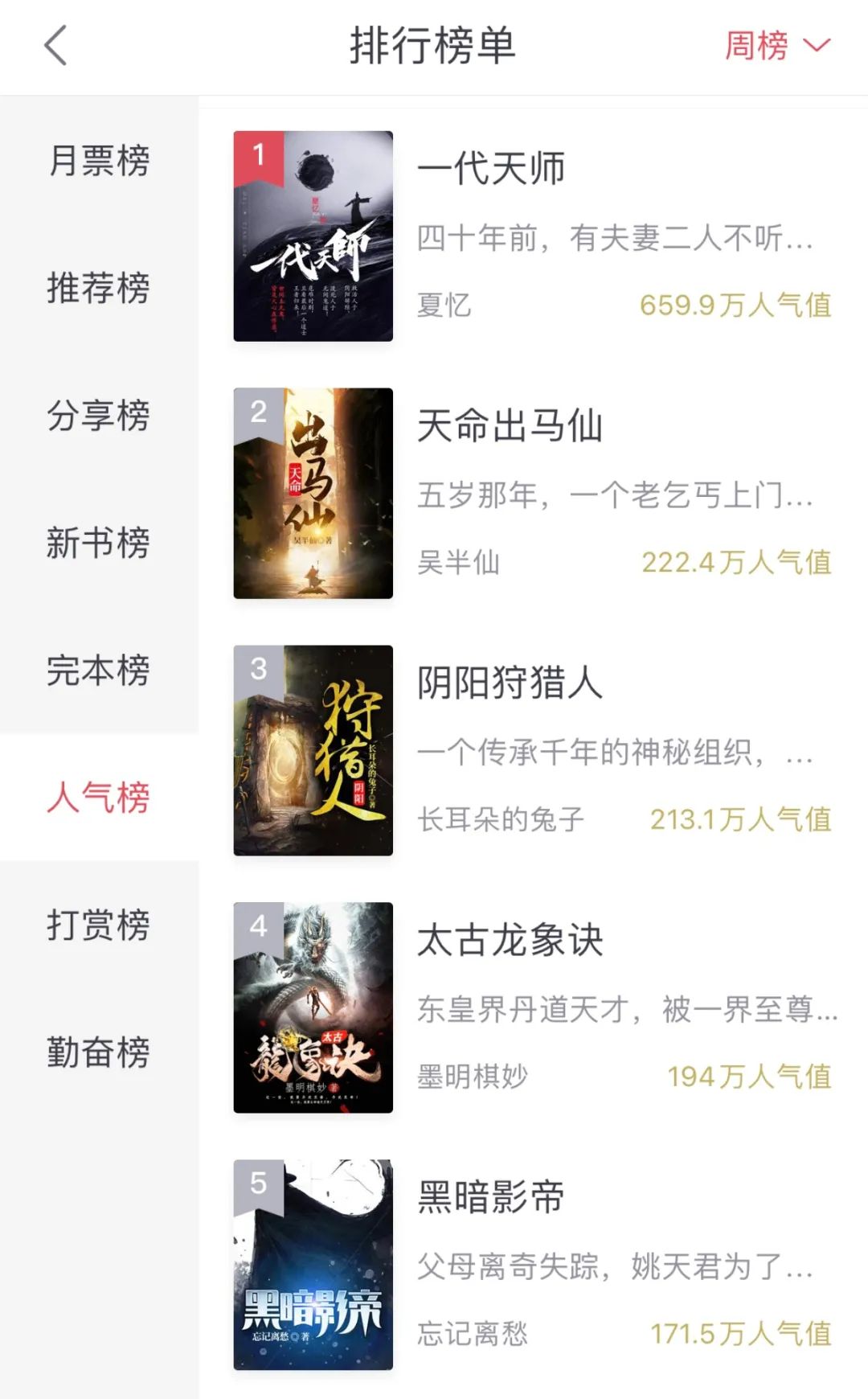Switch to the 勤奋榜 tab
The width and height of the screenshot is (868, 1399).
(x=99, y=1052)
